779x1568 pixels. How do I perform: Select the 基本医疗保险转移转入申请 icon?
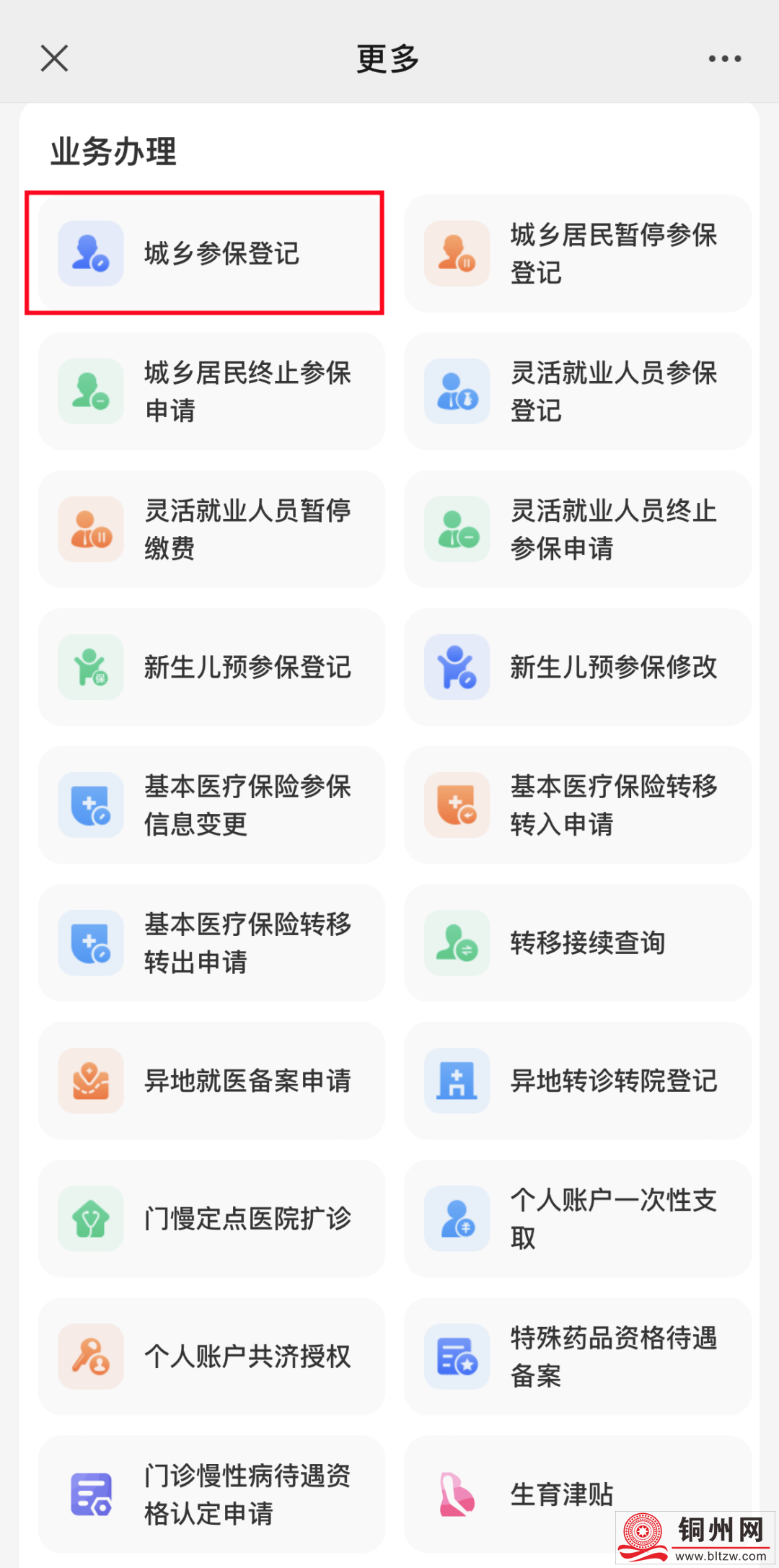(x=457, y=805)
